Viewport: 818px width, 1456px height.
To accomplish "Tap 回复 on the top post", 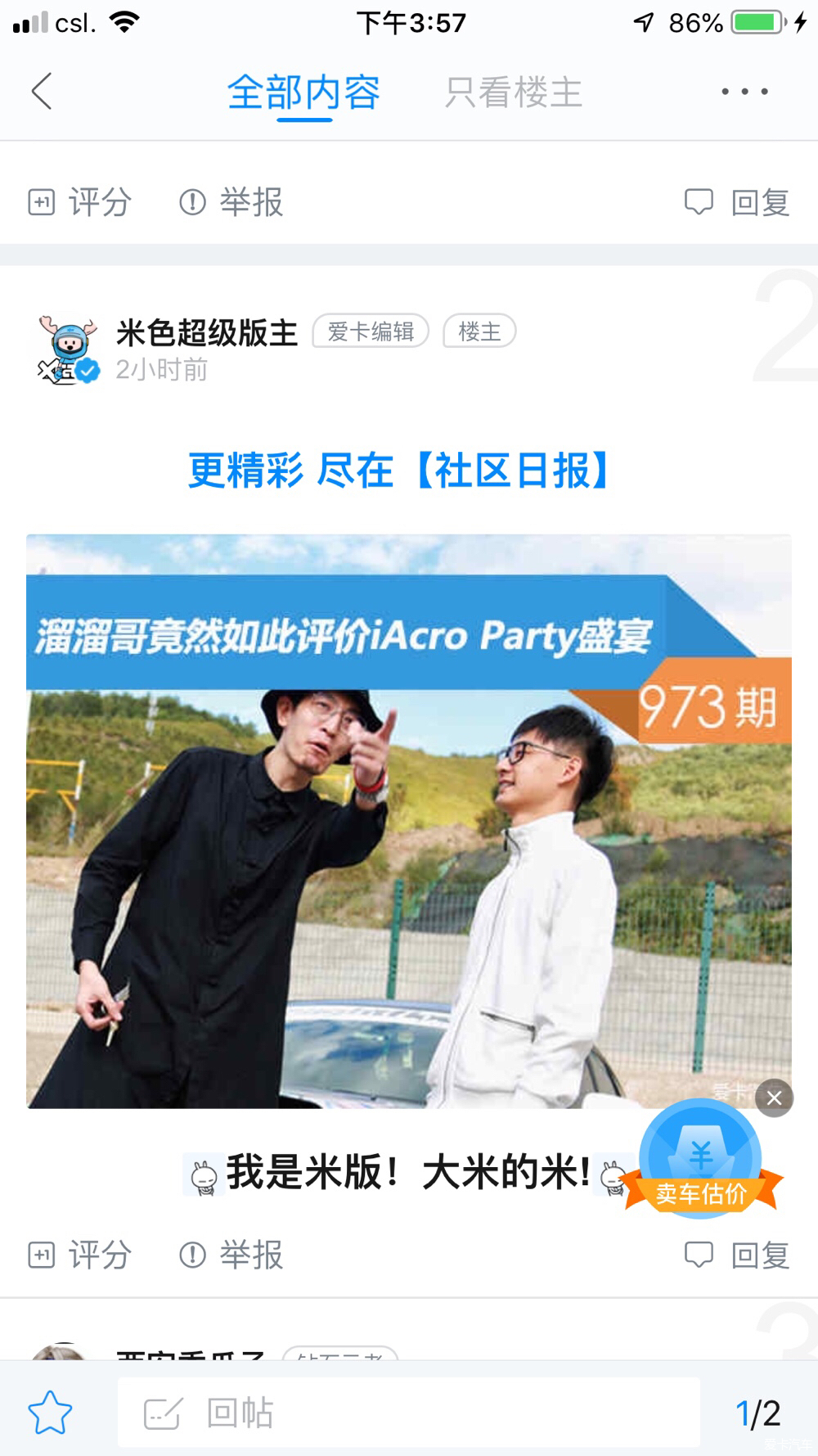I will coord(737,202).
